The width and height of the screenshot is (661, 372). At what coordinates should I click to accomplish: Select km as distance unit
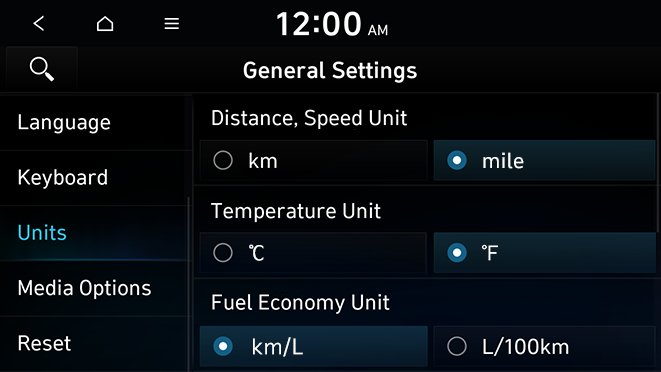[x=314, y=161]
